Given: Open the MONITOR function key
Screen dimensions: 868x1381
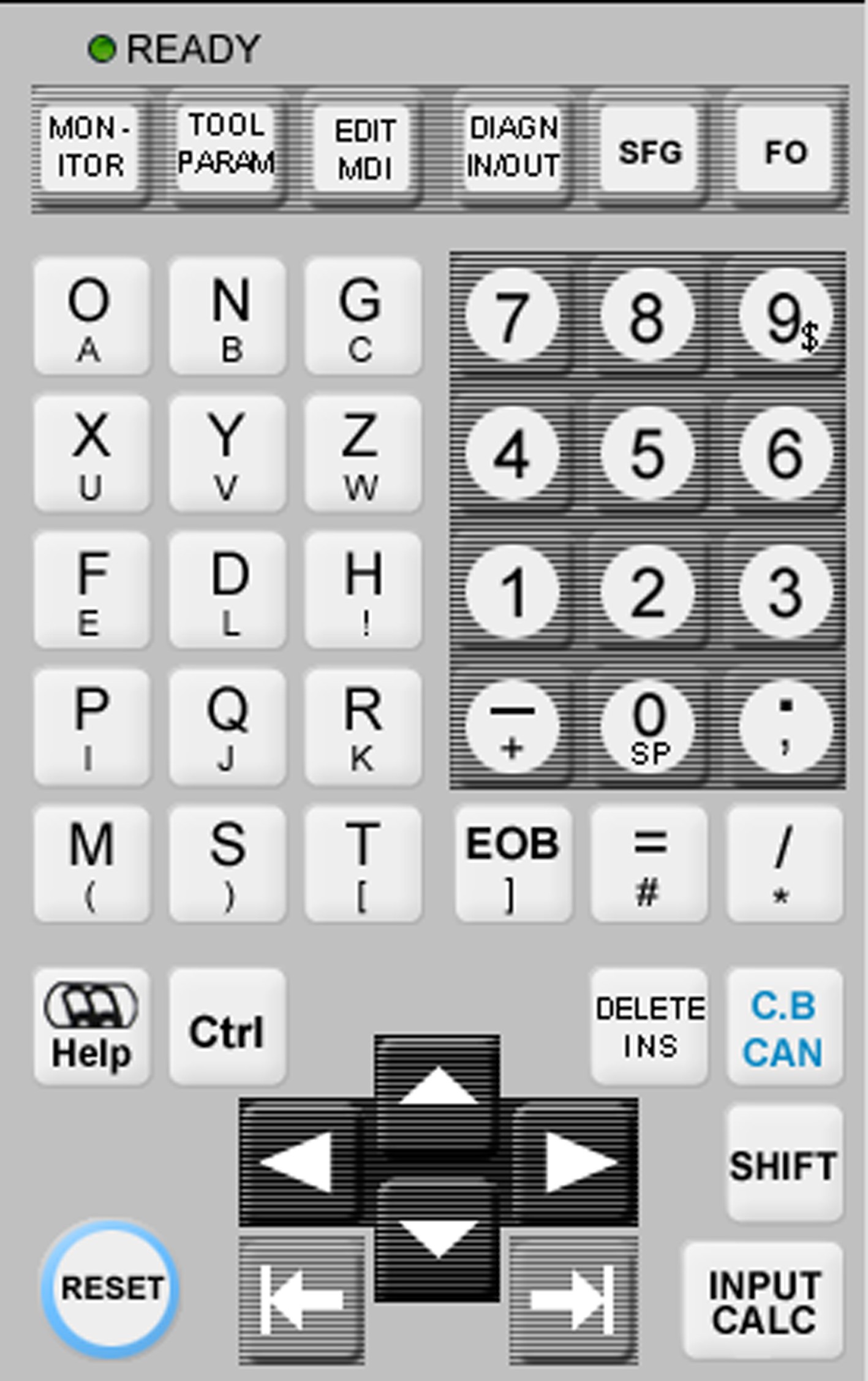Looking at the screenshot, I should click(90, 148).
